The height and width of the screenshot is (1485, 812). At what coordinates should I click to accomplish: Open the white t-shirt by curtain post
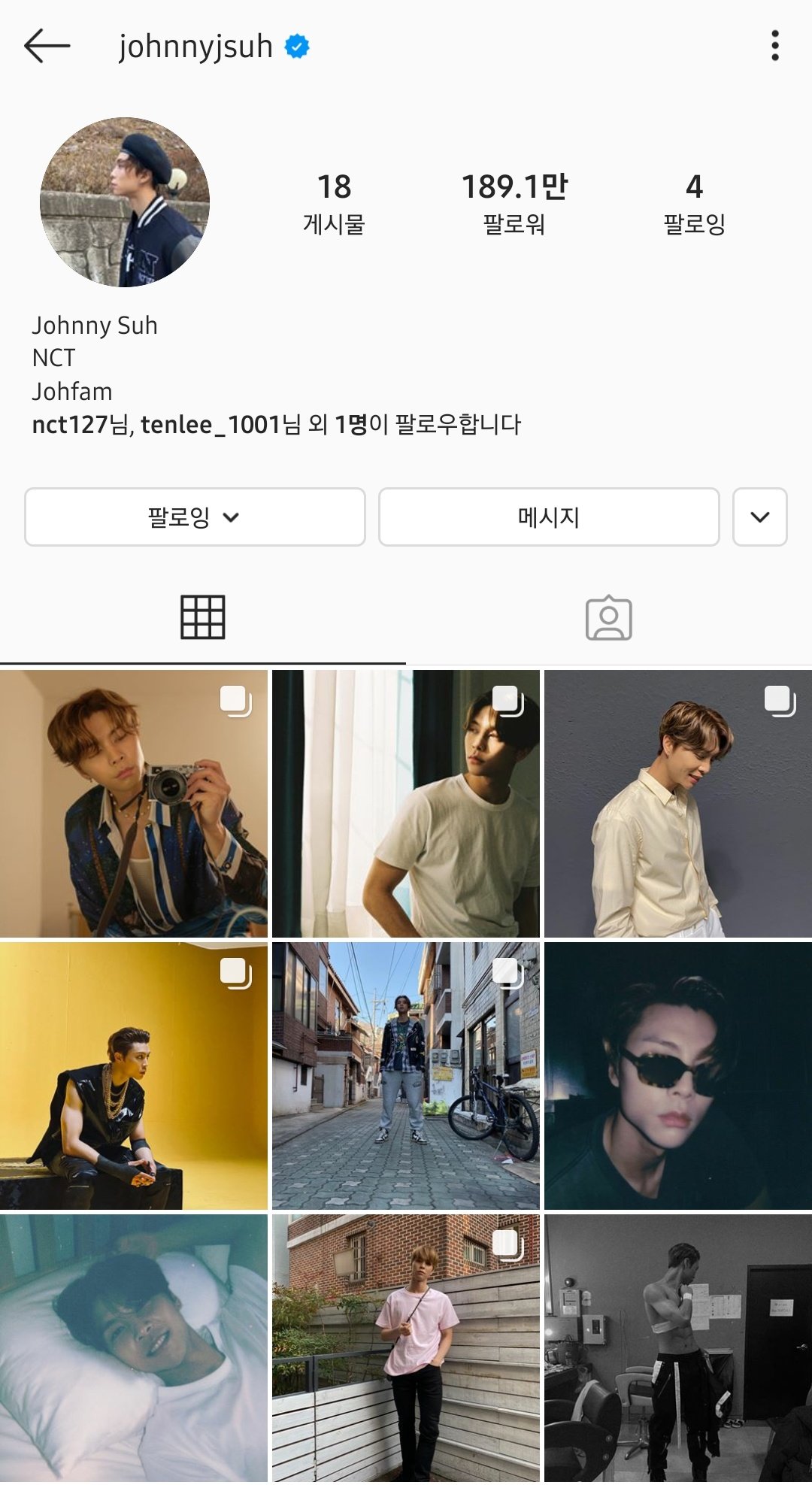(406, 804)
